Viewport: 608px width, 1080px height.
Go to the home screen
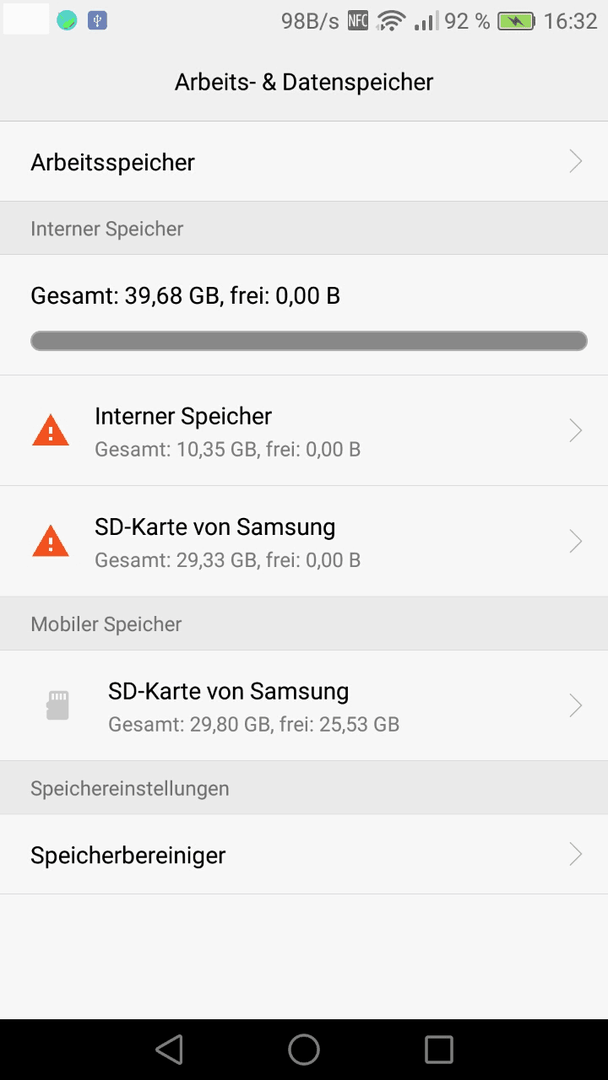point(304,1049)
